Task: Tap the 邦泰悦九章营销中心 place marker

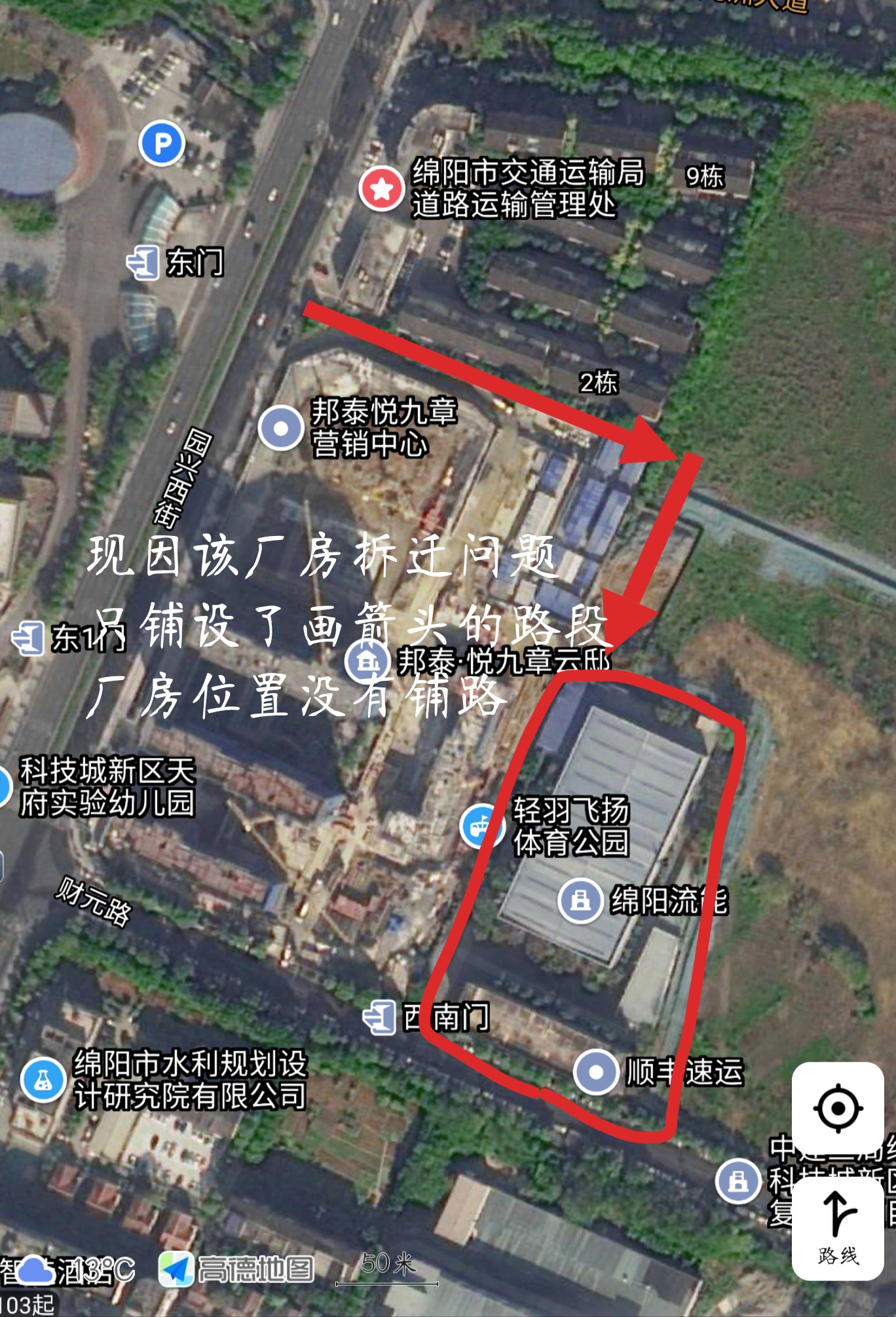Action: [280, 428]
